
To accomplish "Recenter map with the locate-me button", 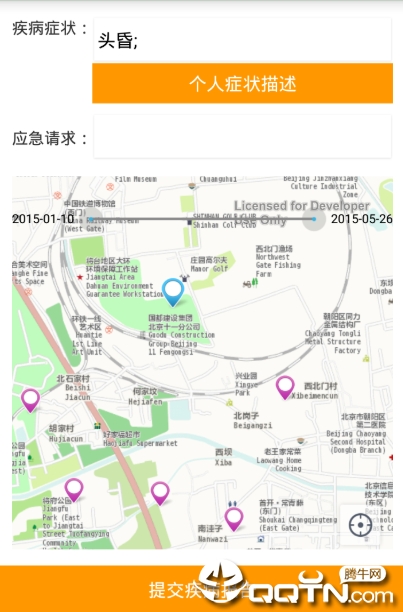I will (360, 525).
